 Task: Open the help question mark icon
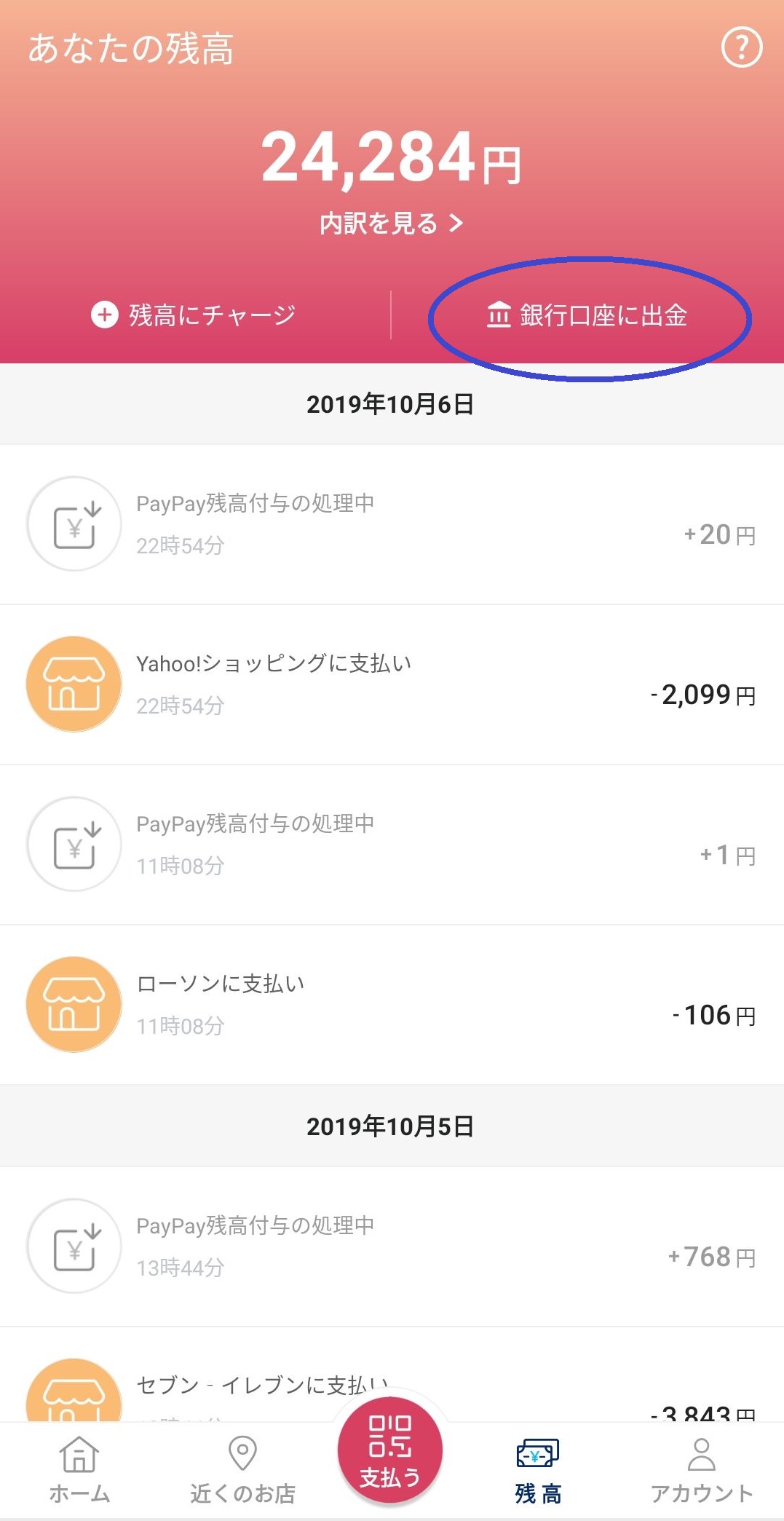[x=741, y=48]
